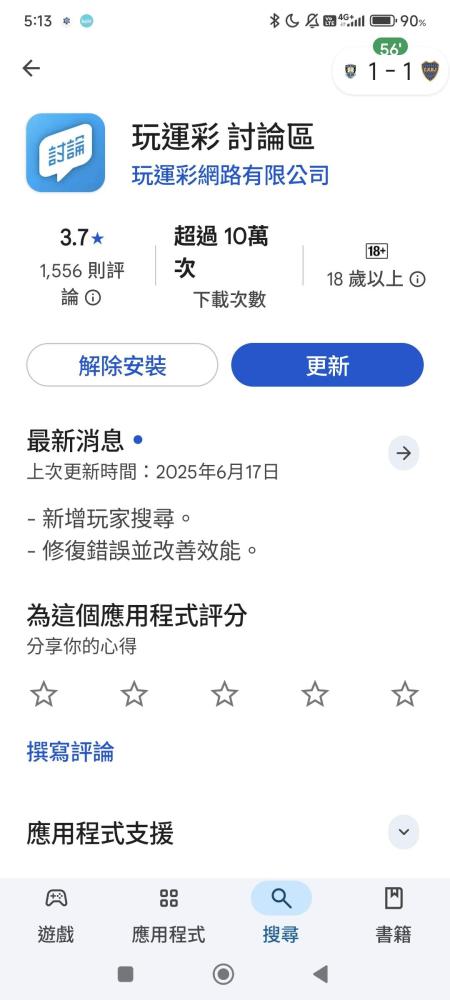This screenshot has height=1000, width=450.
Task: Switch to the 書籍 tab
Action: pyautogui.click(x=394, y=914)
